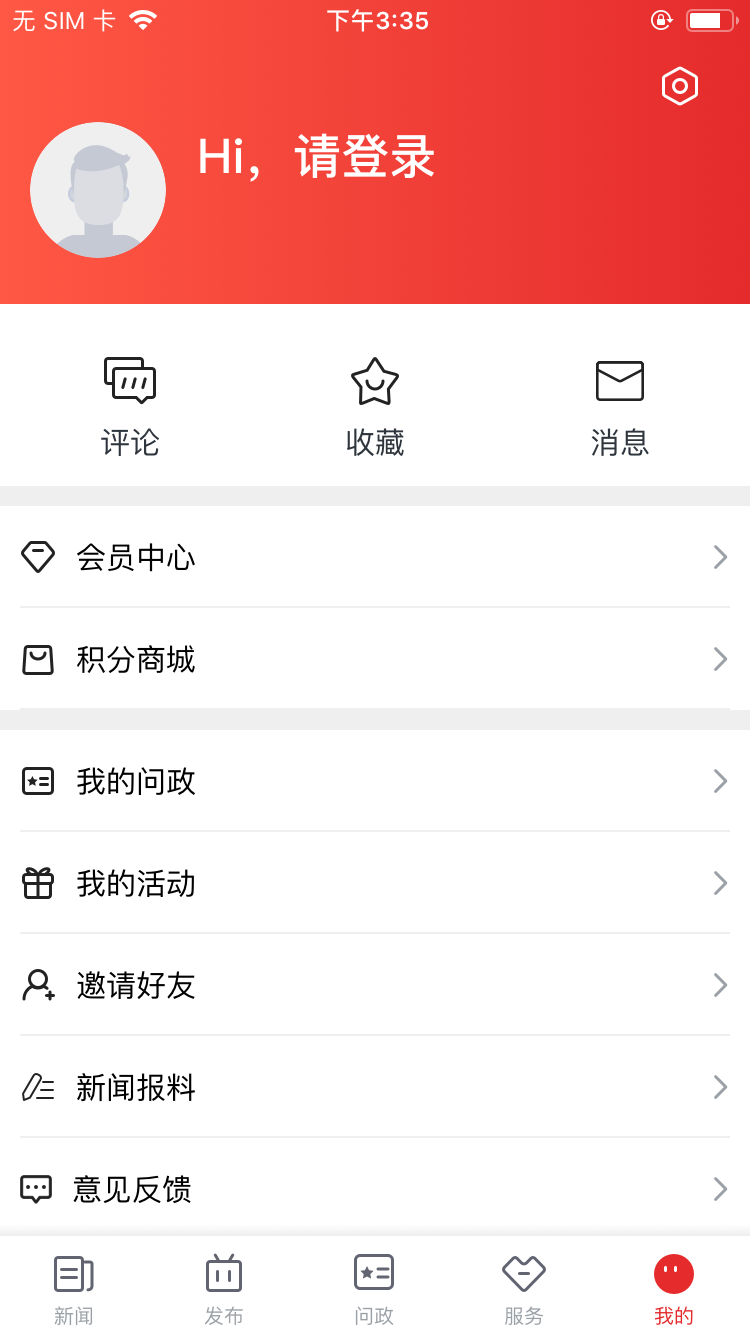This screenshot has width=750, height=1334.
Task: Click the bag icon next to 积分商城
Action: (39, 659)
